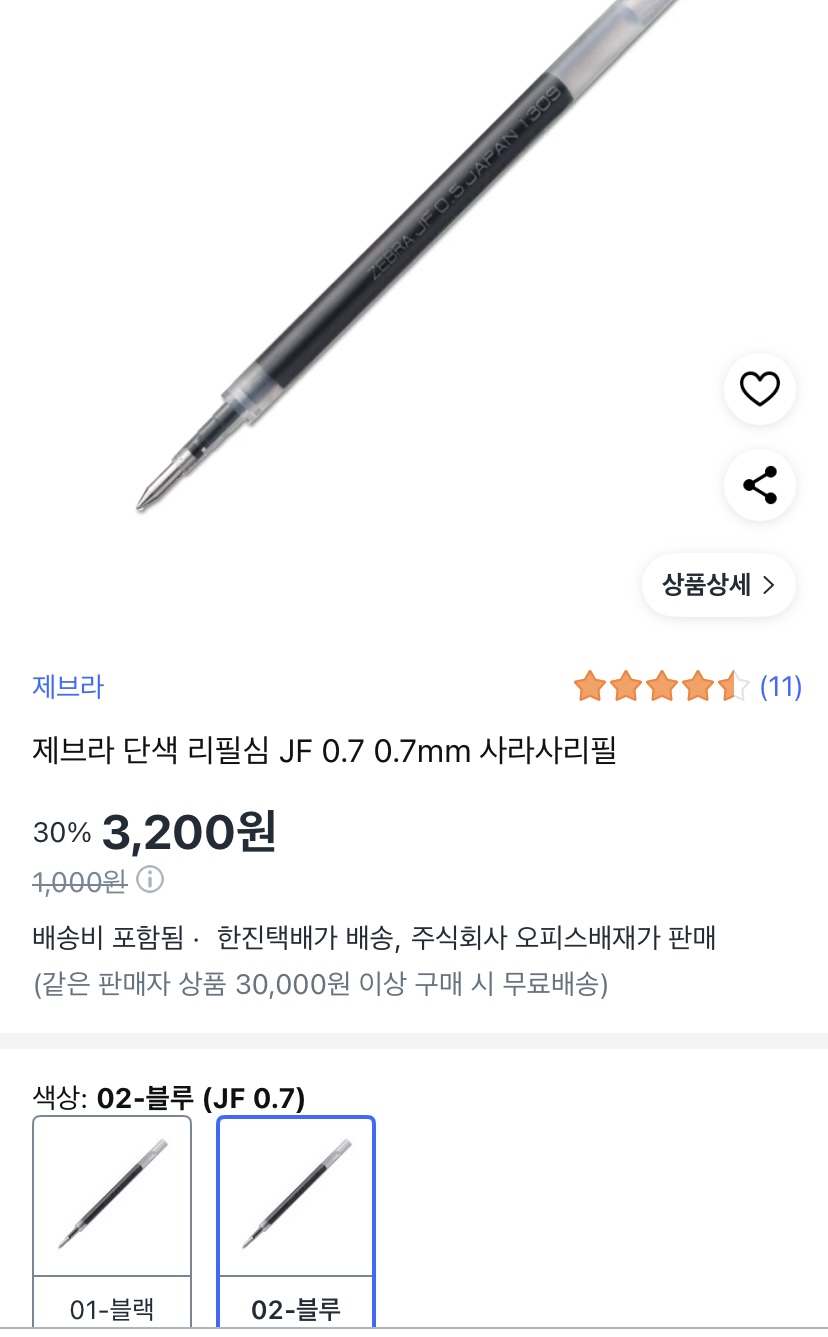Image resolution: width=828 pixels, height=1337 pixels.
Task: Select the 01-블랙 color option
Action: 112,1220
